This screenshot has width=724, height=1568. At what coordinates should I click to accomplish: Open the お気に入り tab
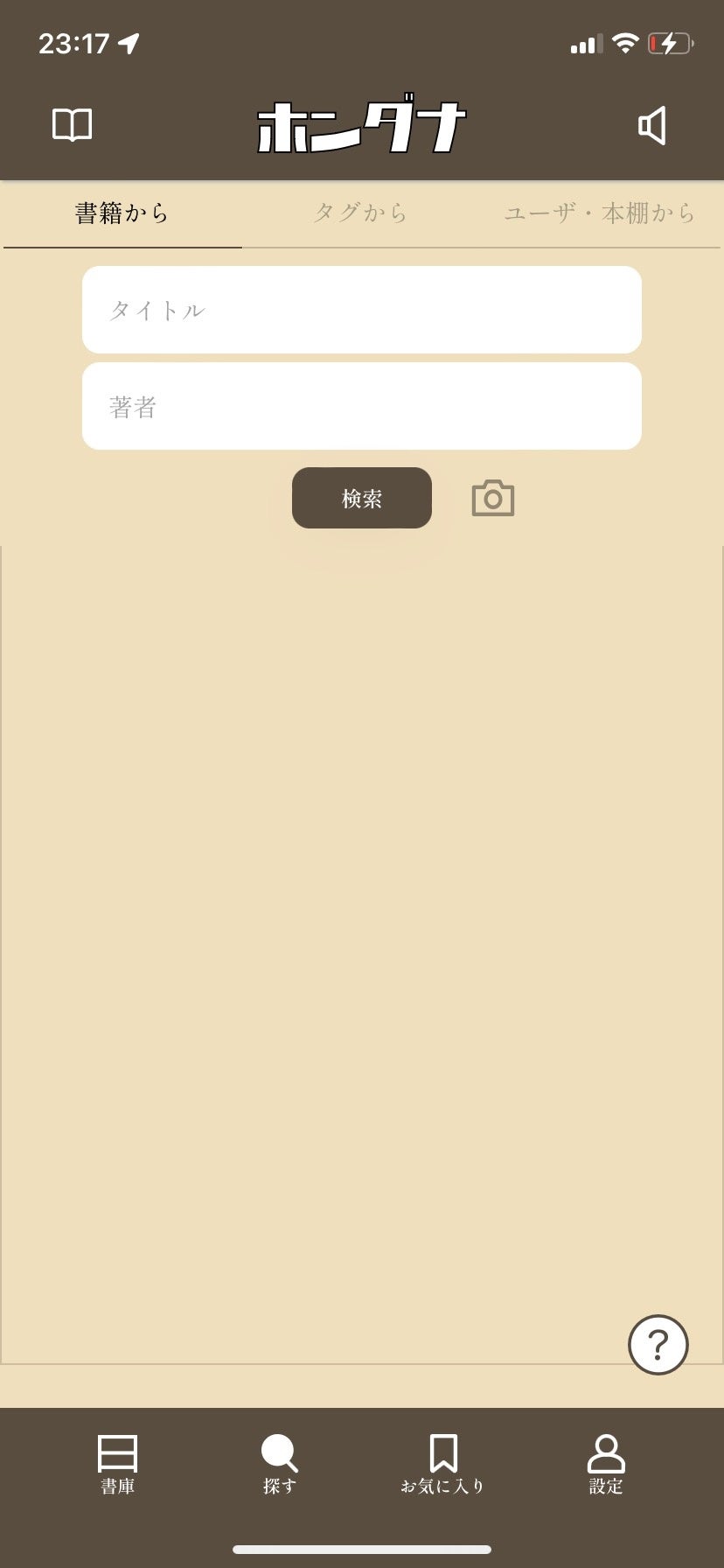point(442,1466)
